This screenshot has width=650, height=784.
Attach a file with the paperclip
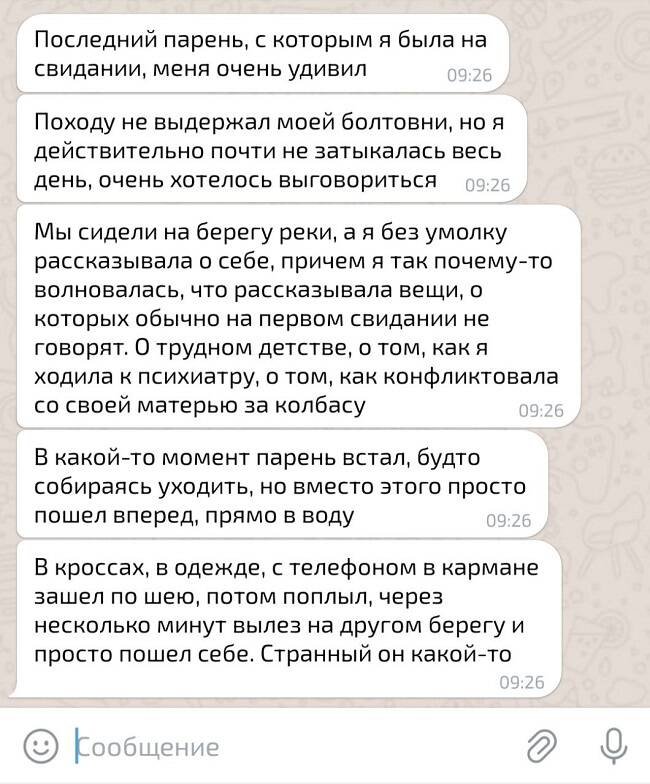click(541, 746)
